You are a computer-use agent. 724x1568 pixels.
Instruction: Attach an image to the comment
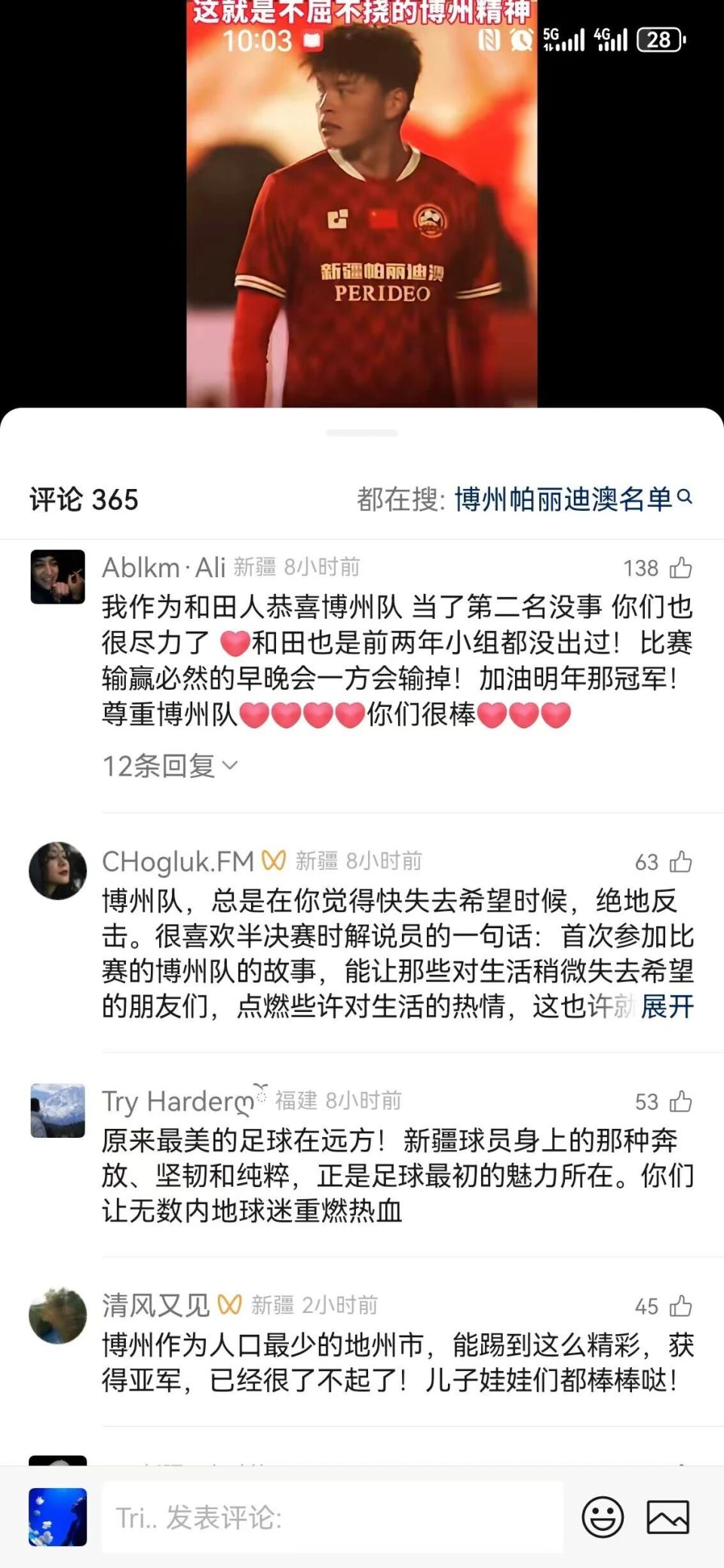(x=667, y=1517)
